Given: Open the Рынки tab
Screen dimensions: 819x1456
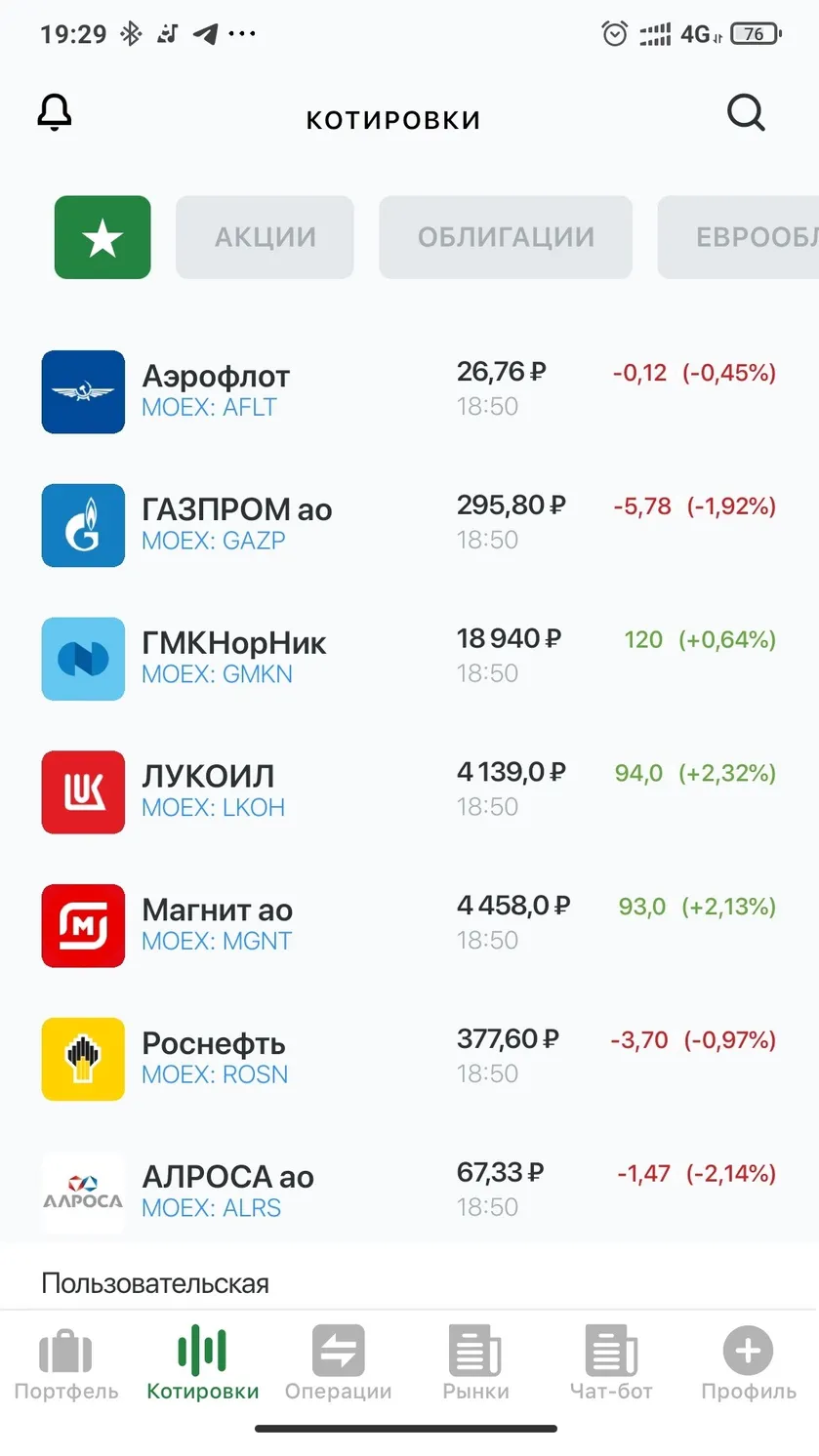Looking at the screenshot, I should point(475,1363).
